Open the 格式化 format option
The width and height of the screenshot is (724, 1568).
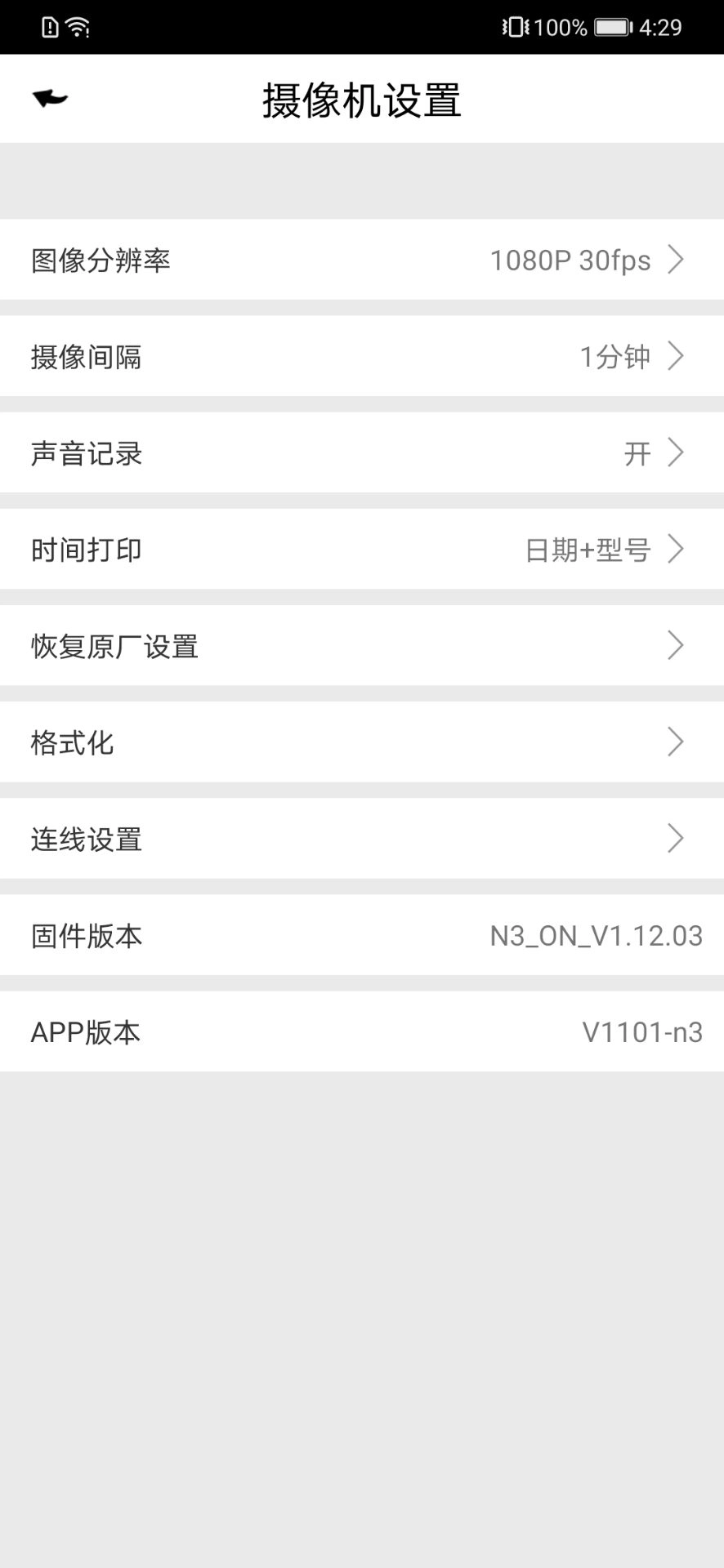tap(362, 742)
